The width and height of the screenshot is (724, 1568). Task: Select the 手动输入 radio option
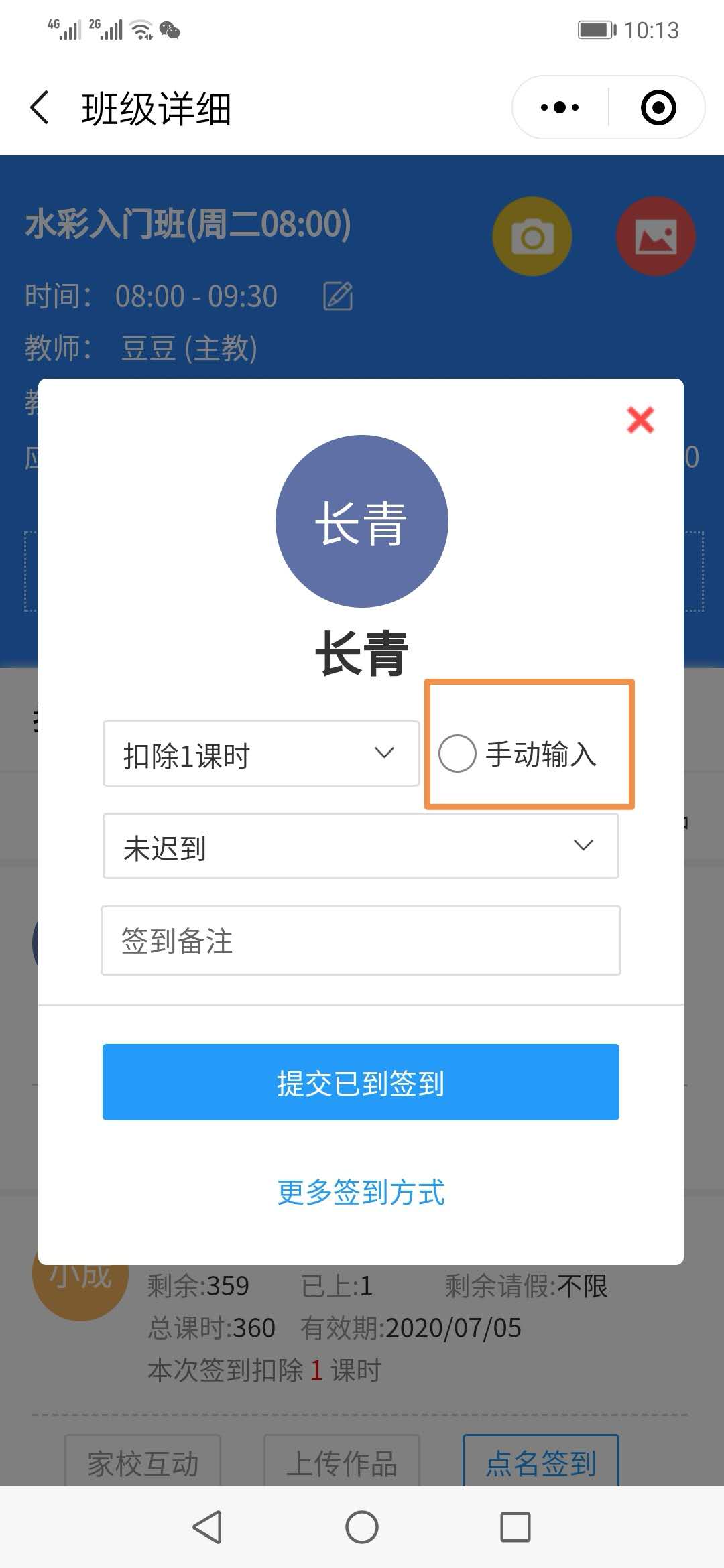pyautogui.click(x=458, y=754)
